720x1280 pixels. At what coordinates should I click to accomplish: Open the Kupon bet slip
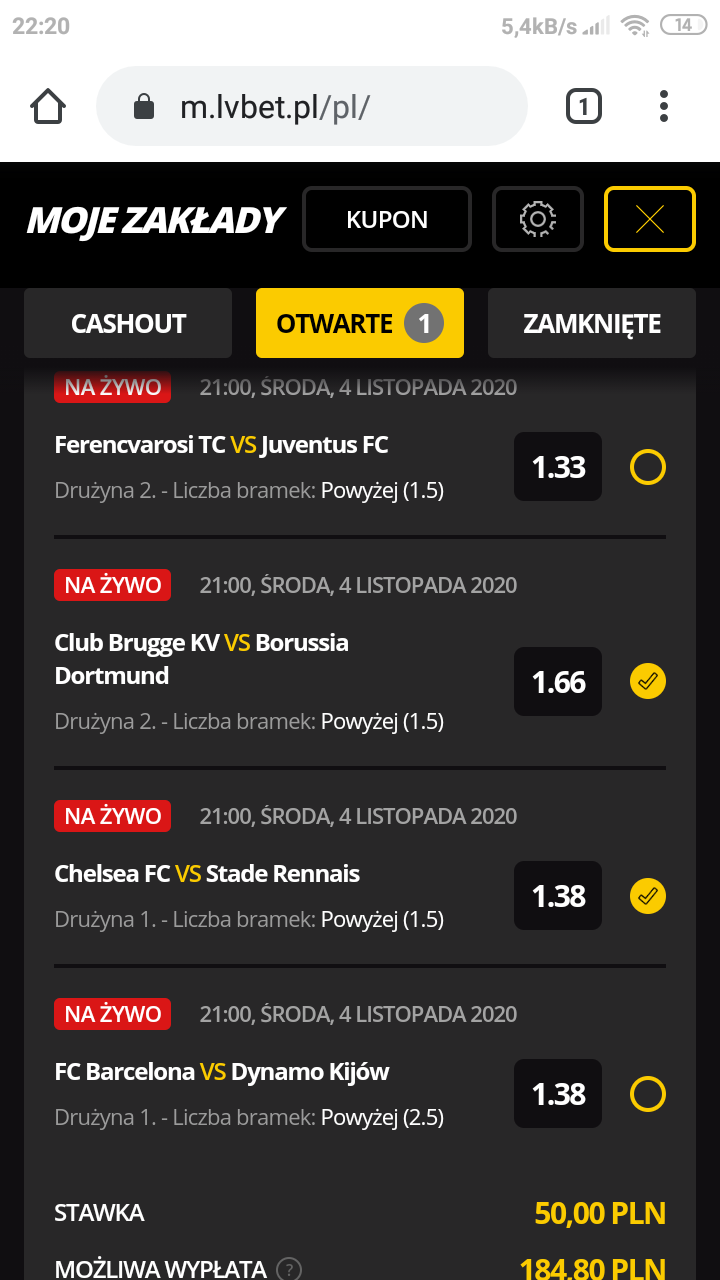tap(387, 219)
